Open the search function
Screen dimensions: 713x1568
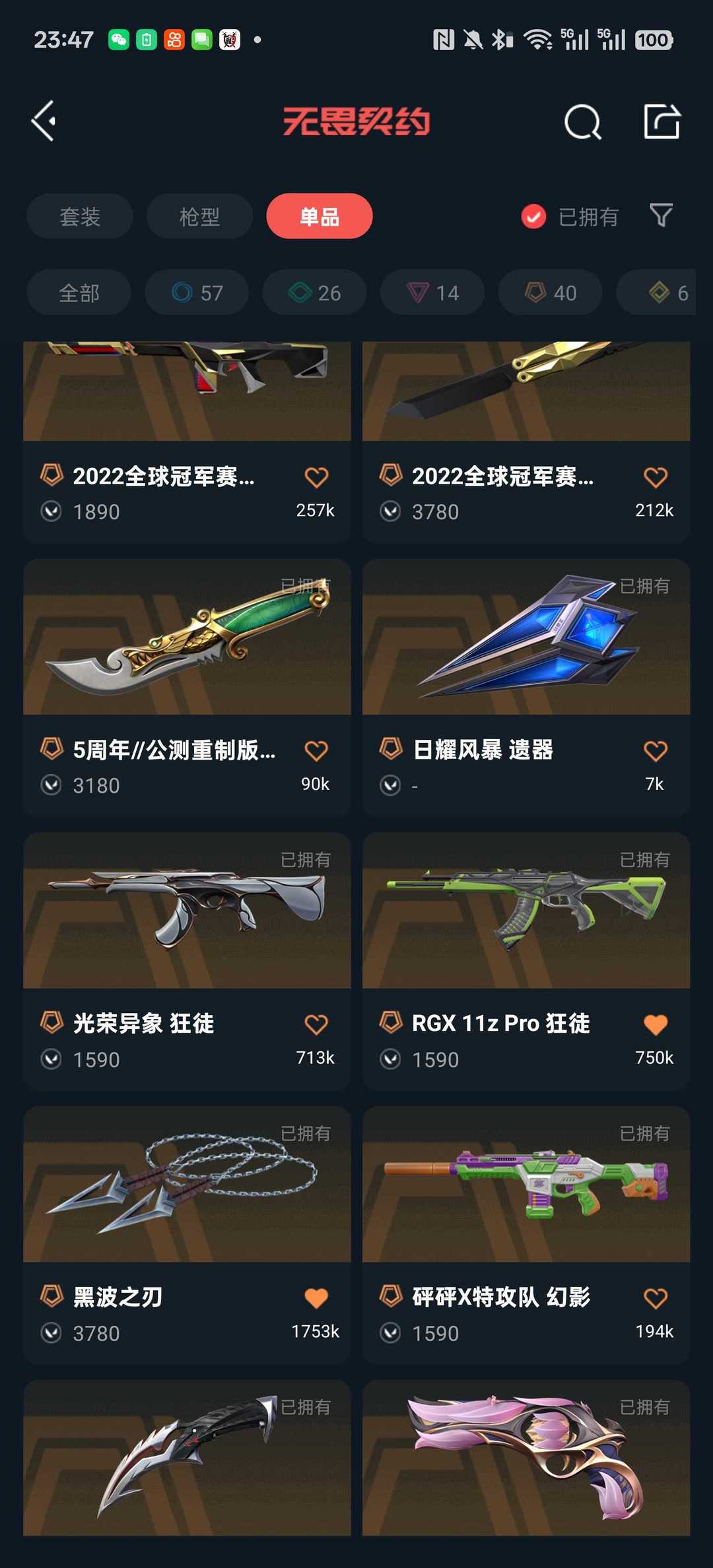(x=582, y=121)
